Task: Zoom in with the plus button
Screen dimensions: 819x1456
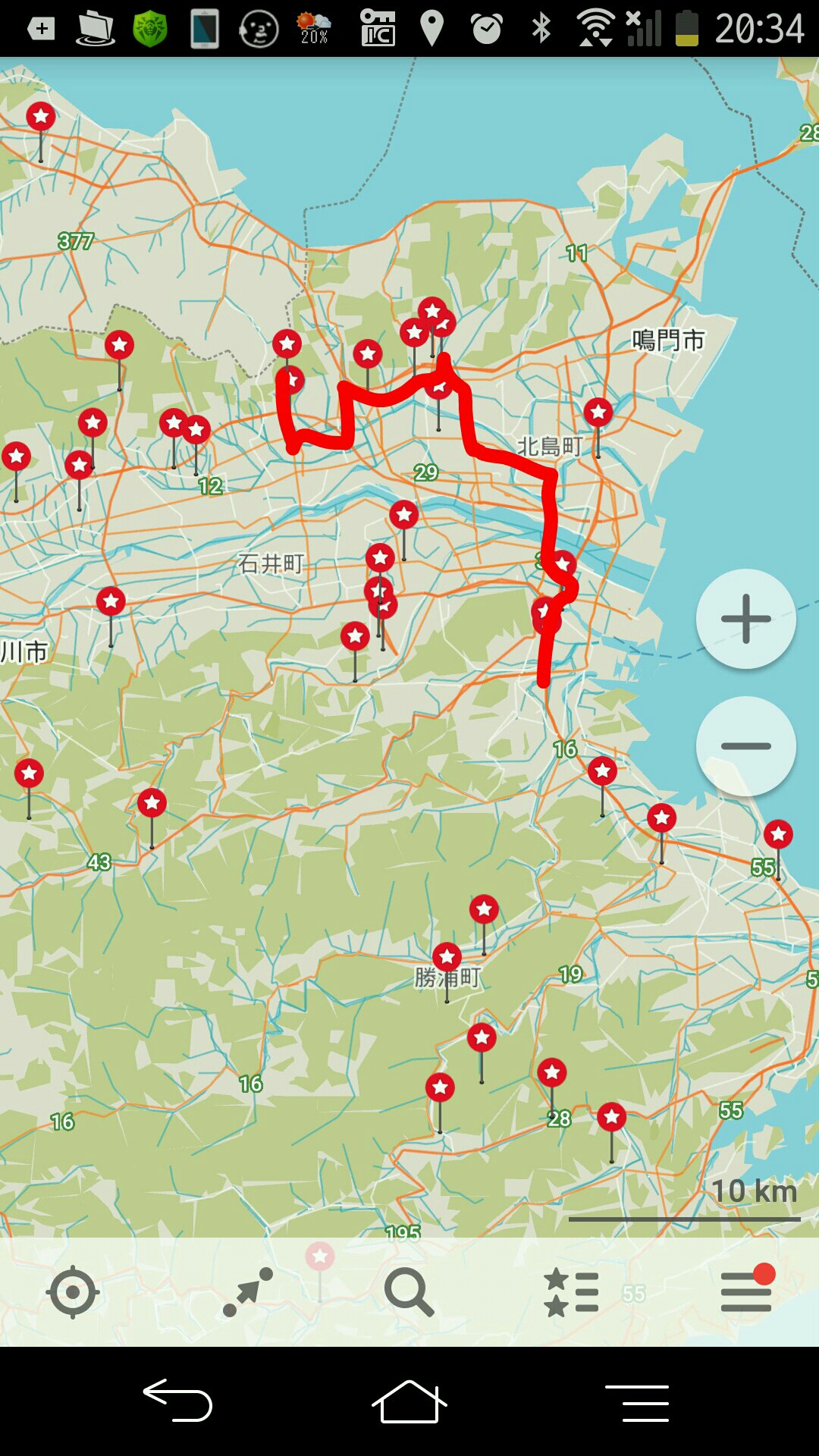Action: pos(745,619)
